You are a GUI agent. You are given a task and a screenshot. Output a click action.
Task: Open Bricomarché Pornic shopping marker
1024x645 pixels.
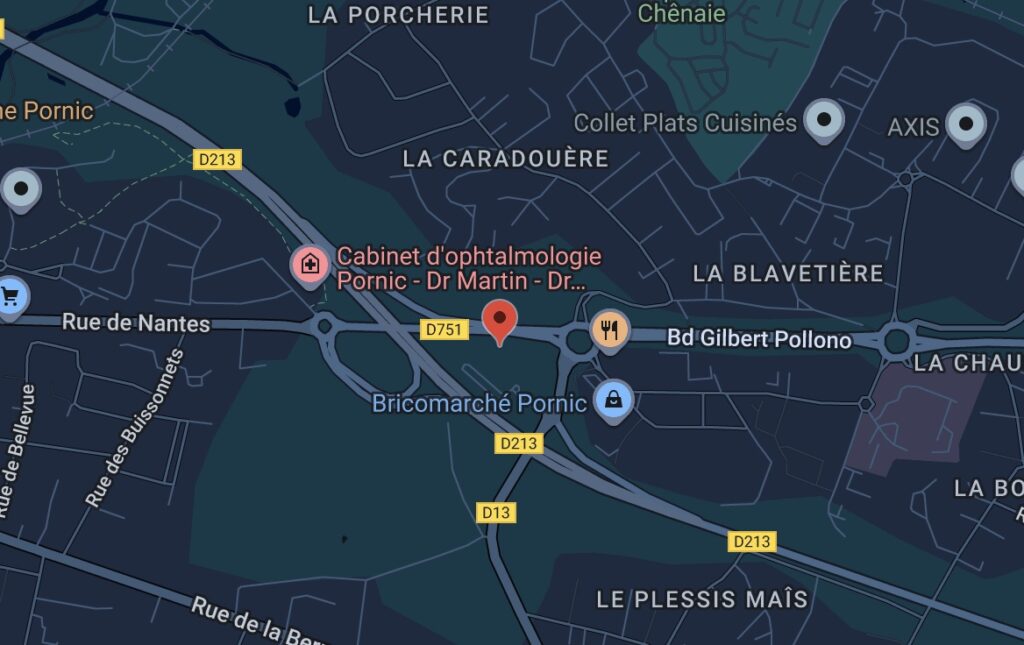(x=612, y=400)
